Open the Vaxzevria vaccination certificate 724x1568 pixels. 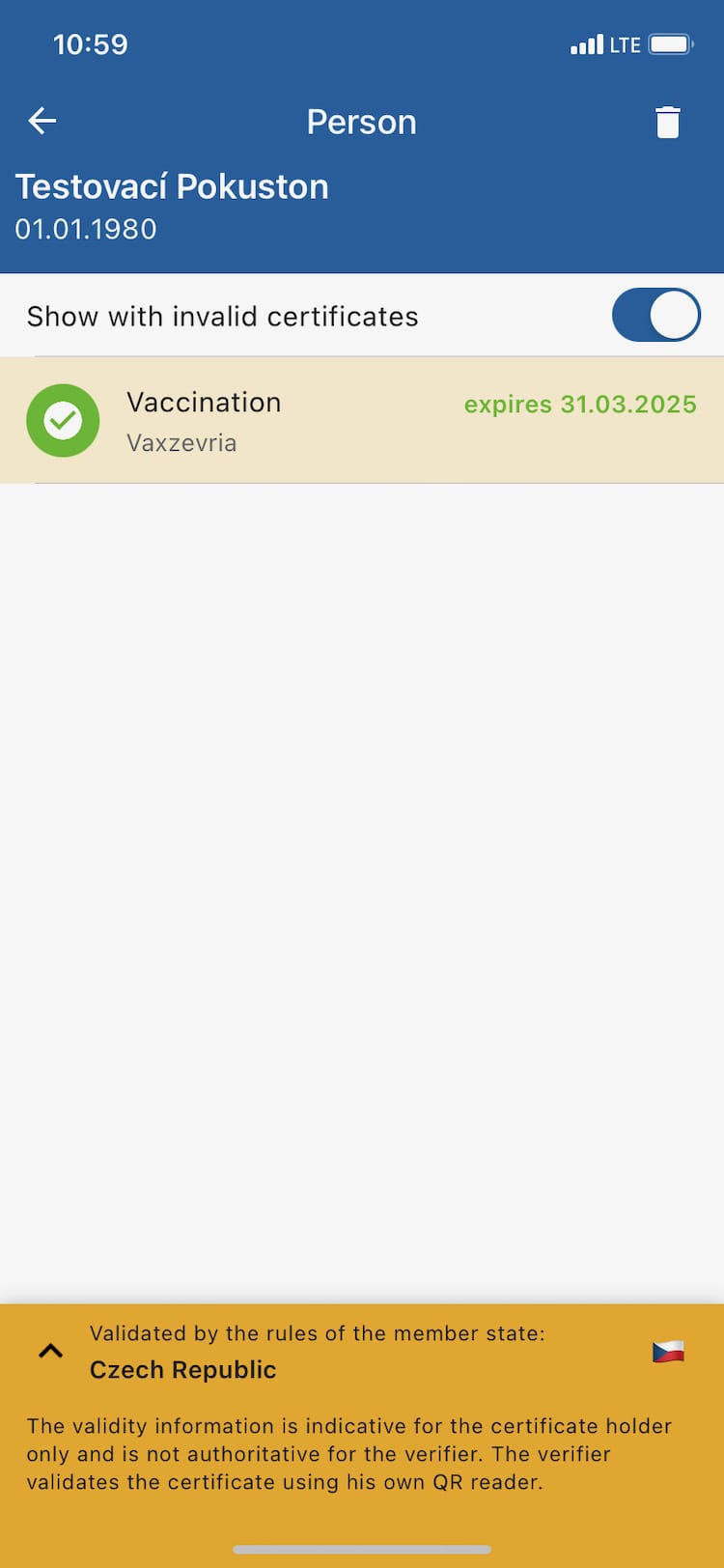[362, 420]
